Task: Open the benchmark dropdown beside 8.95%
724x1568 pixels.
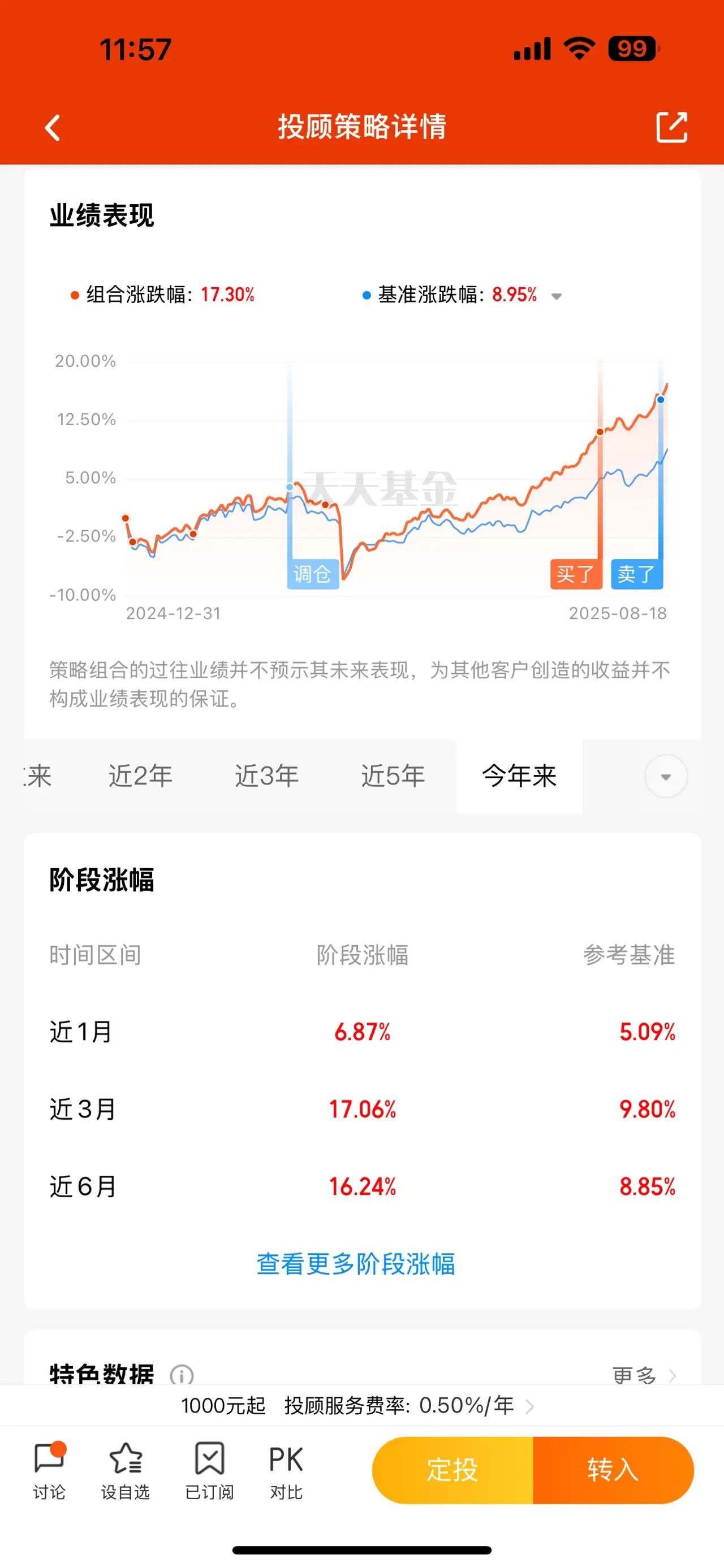Action: point(557,296)
